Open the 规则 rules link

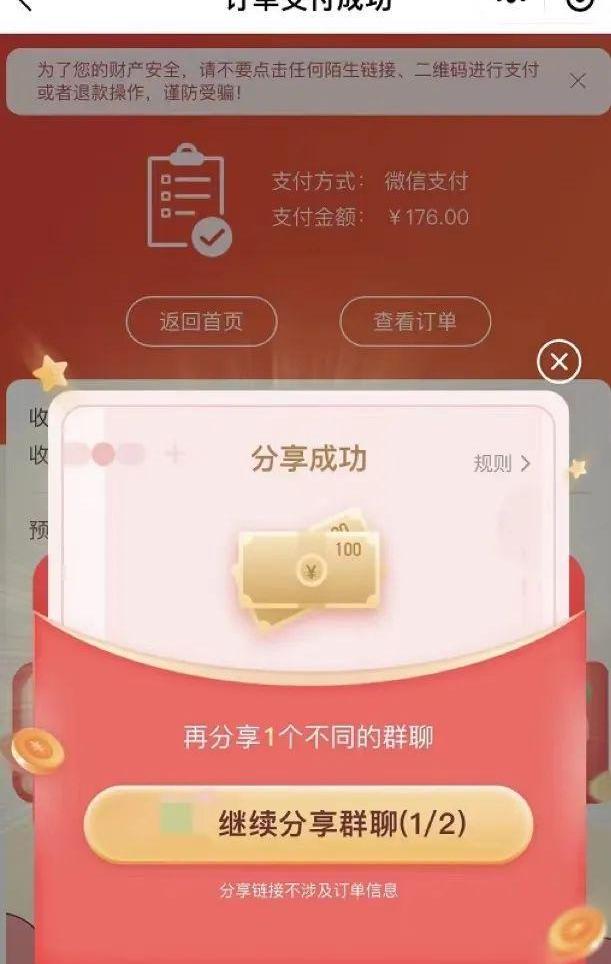tap(501, 463)
